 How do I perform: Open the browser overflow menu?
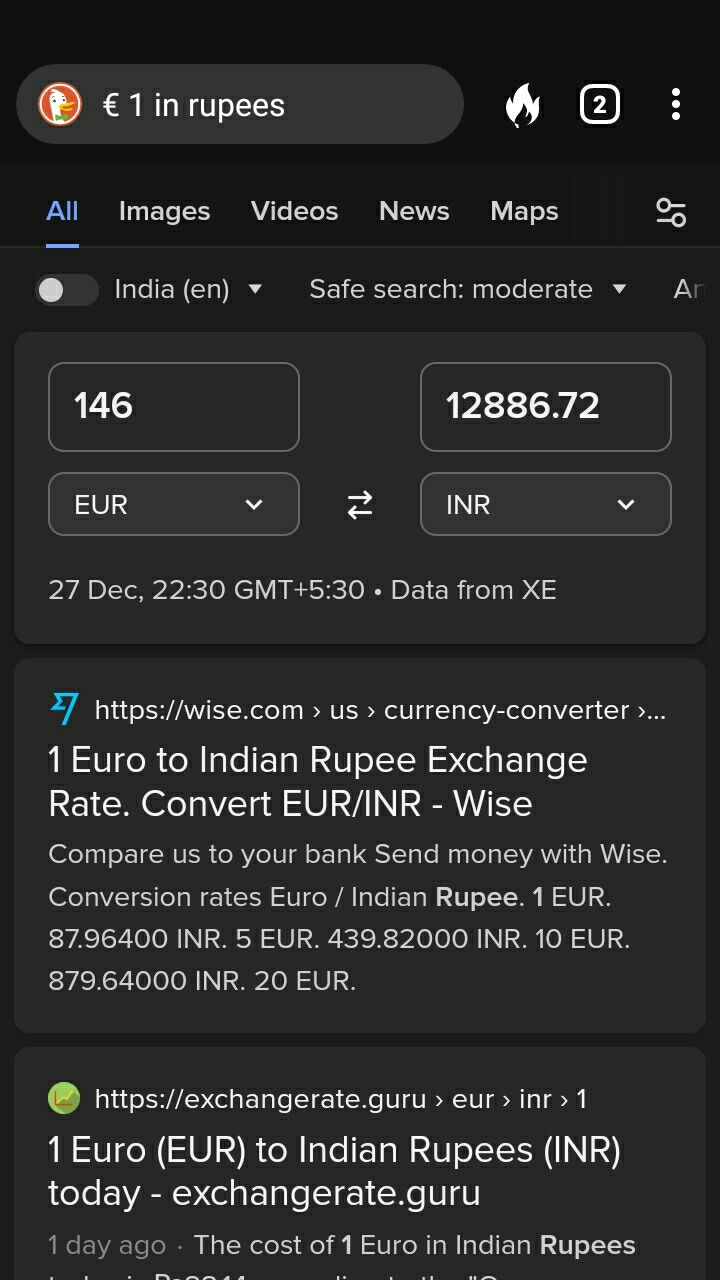(676, 105)
